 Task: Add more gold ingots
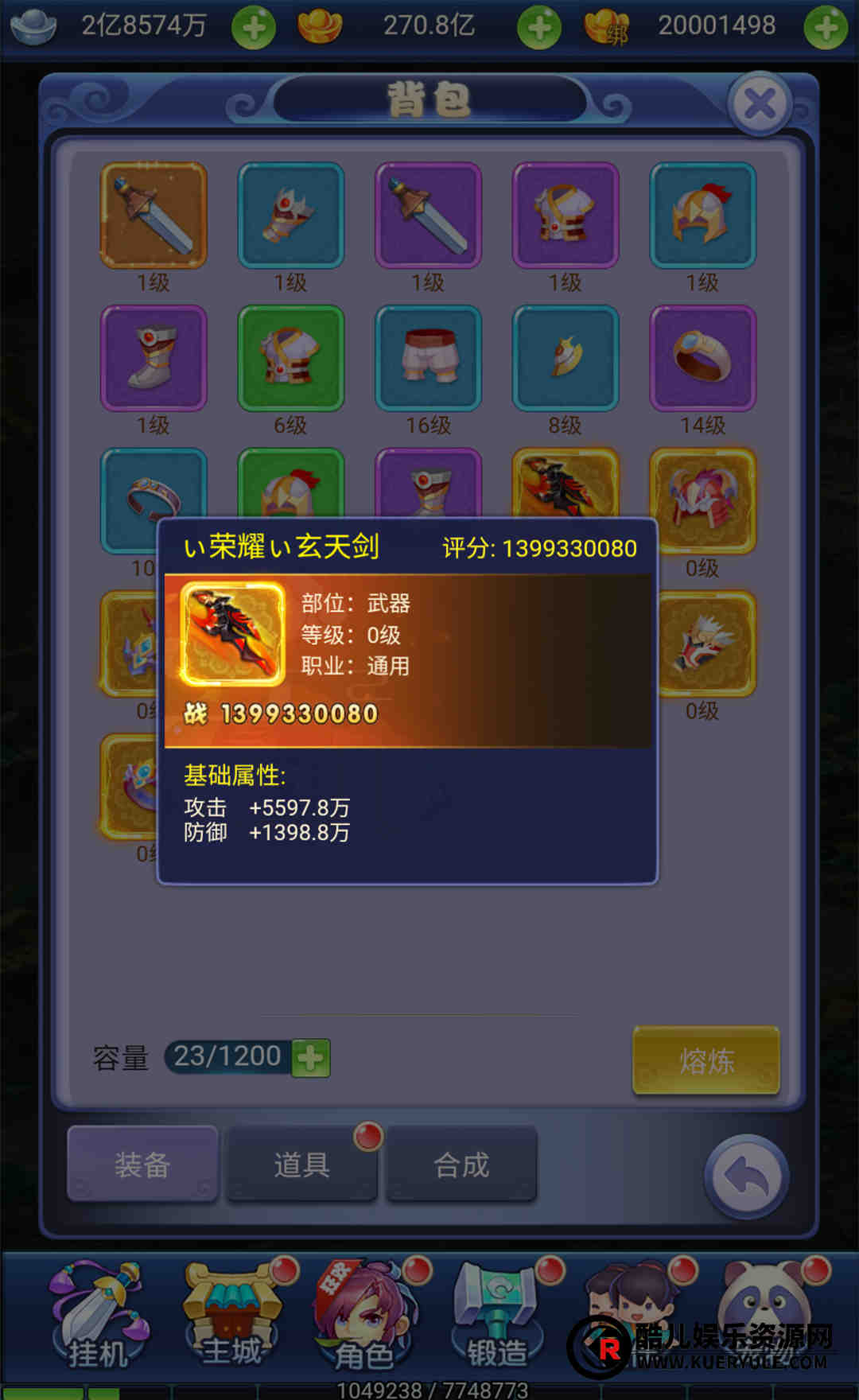click(x=539, y=28)
